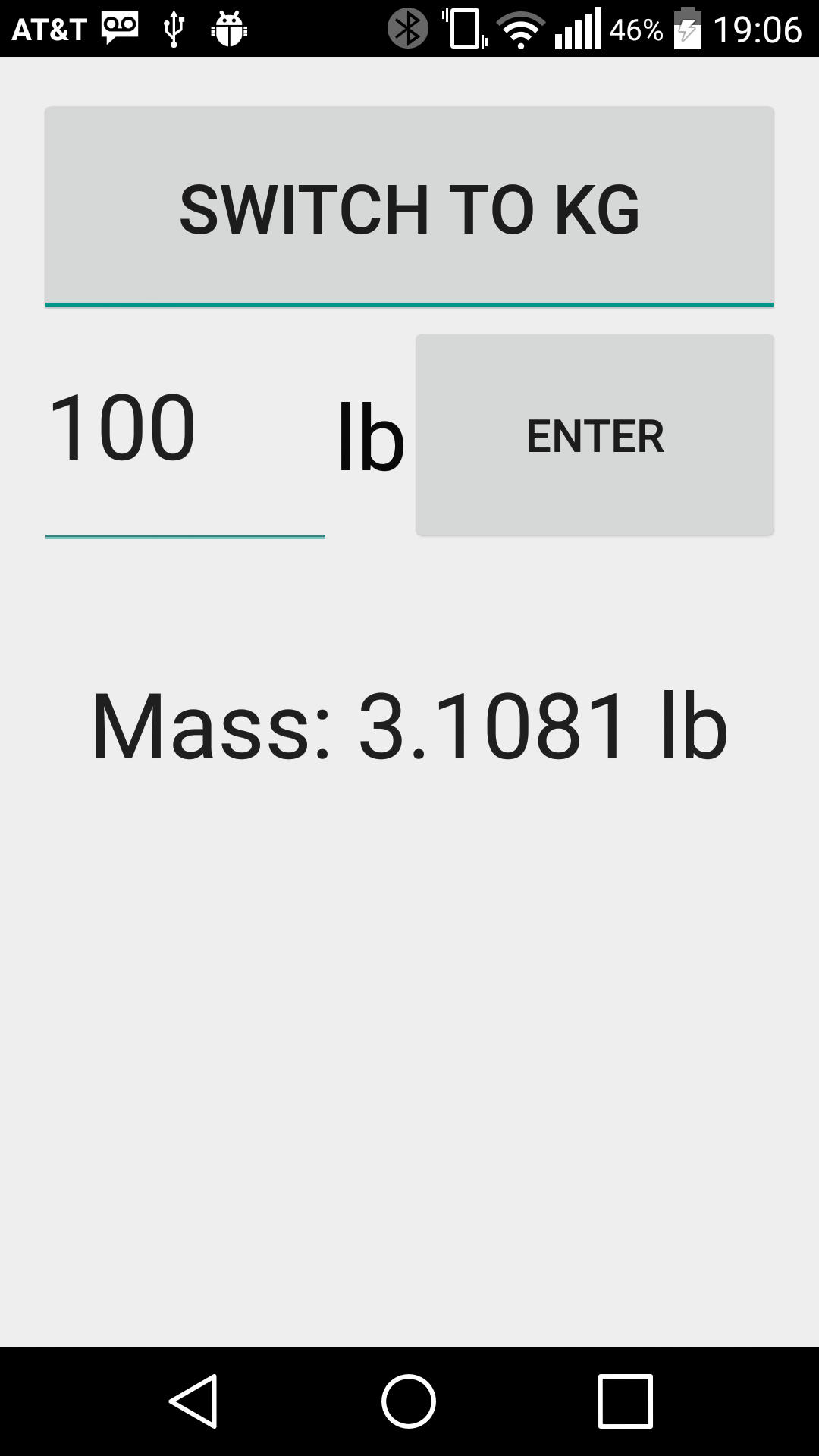Viewport: 819px width, 1456px height.
Task: Tap the 19:06 clock display
Action: pyautogui.click(x=758, y=29)
